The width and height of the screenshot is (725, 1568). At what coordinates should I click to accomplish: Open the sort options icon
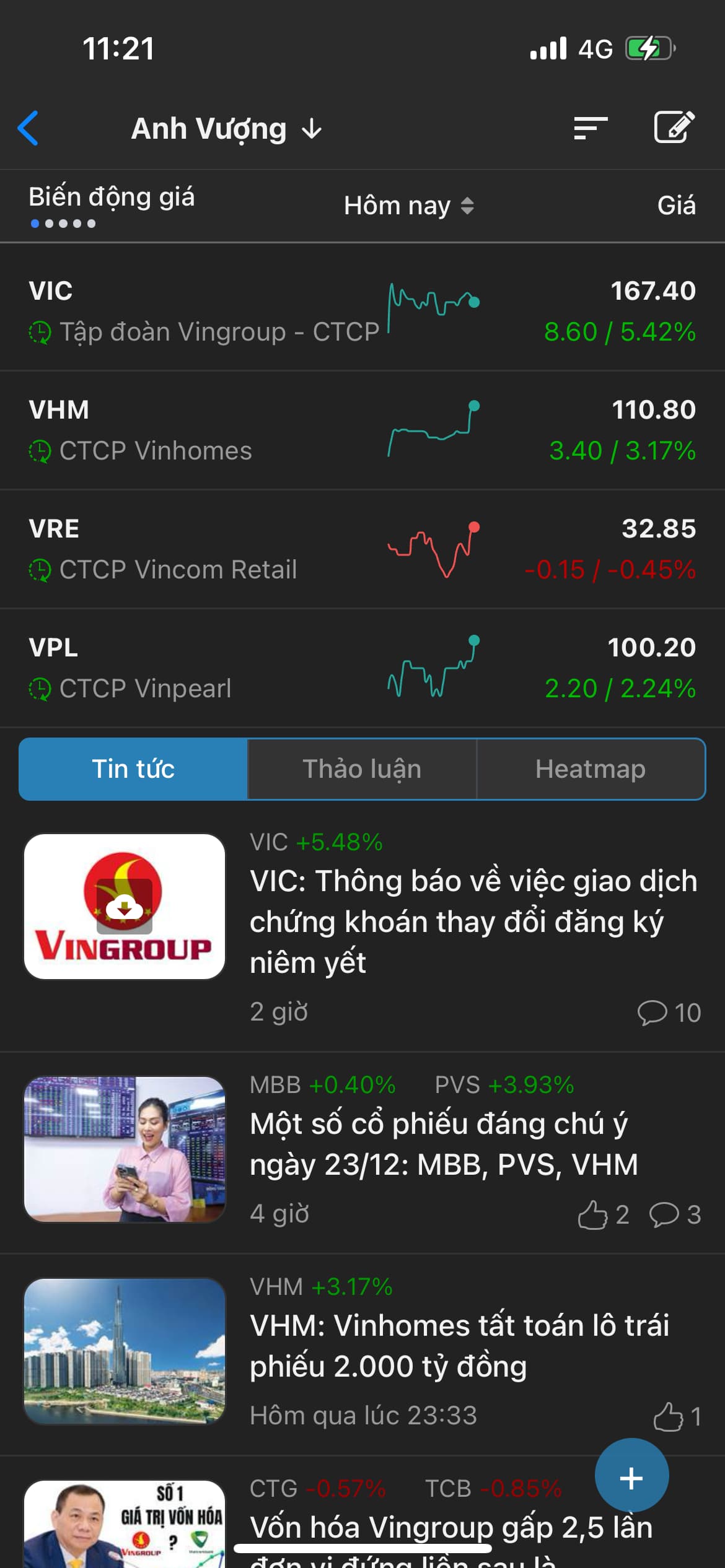tap(590, 128)
